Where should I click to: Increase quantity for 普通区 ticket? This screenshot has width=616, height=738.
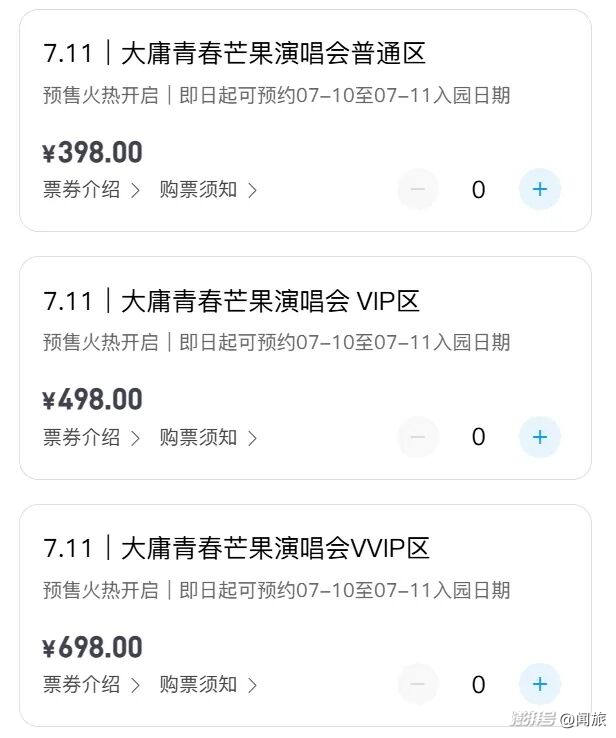[x=540, y=189]
